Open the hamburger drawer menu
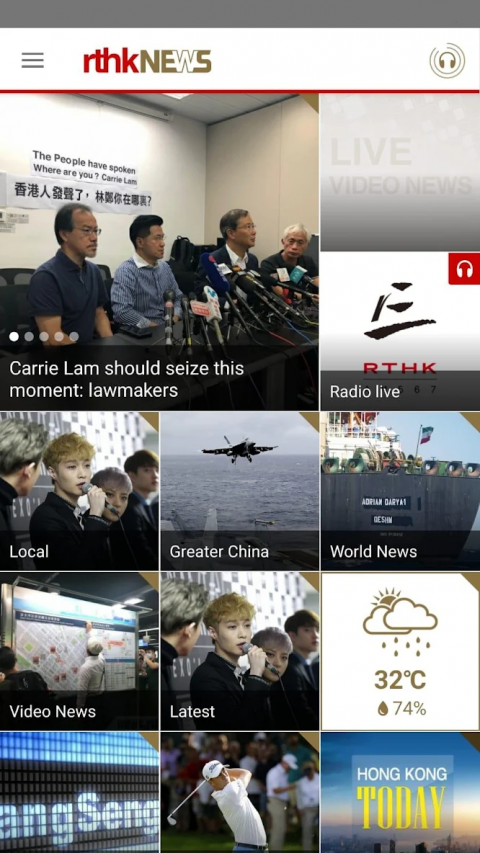The height and width of the screenshot is (853, 480). 33,60
